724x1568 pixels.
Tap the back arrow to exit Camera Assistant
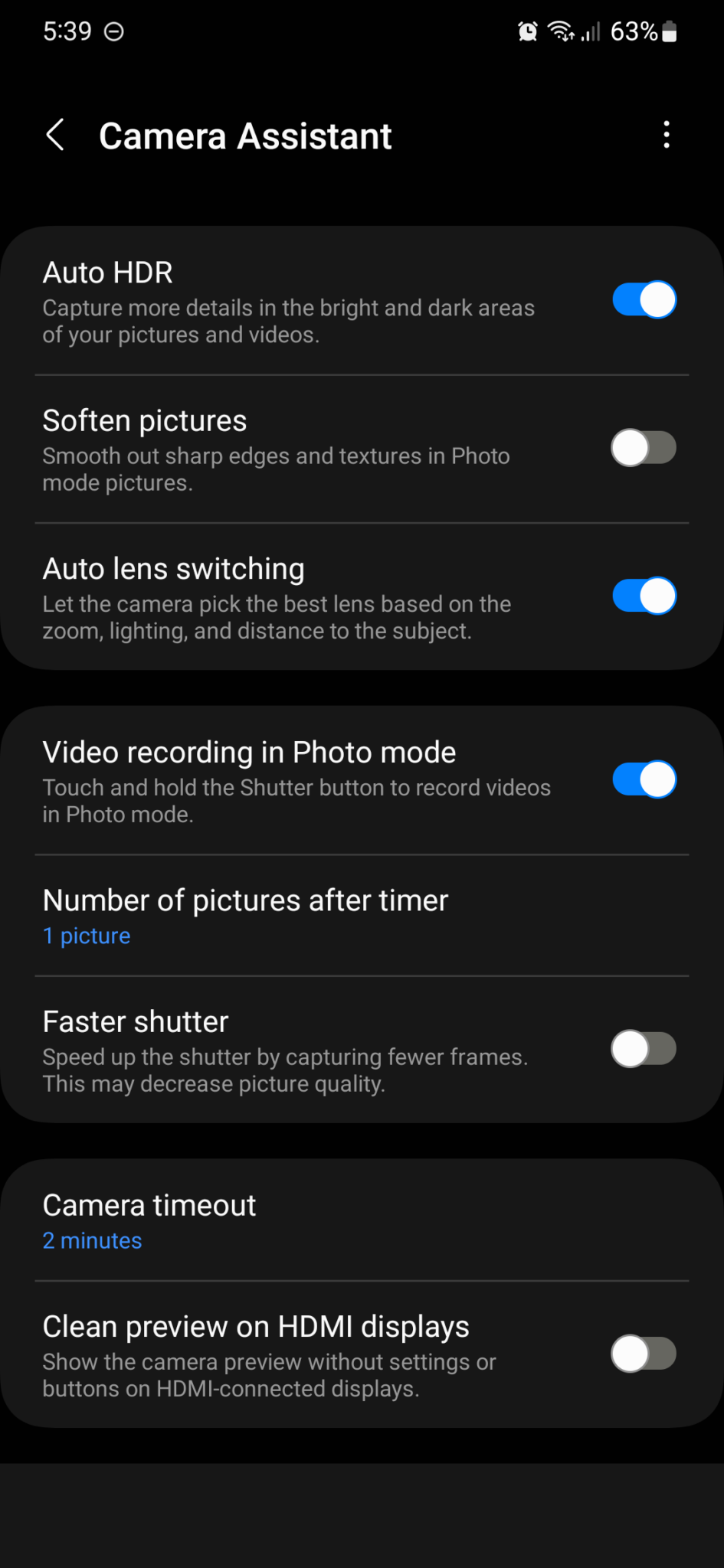(55, 135)
